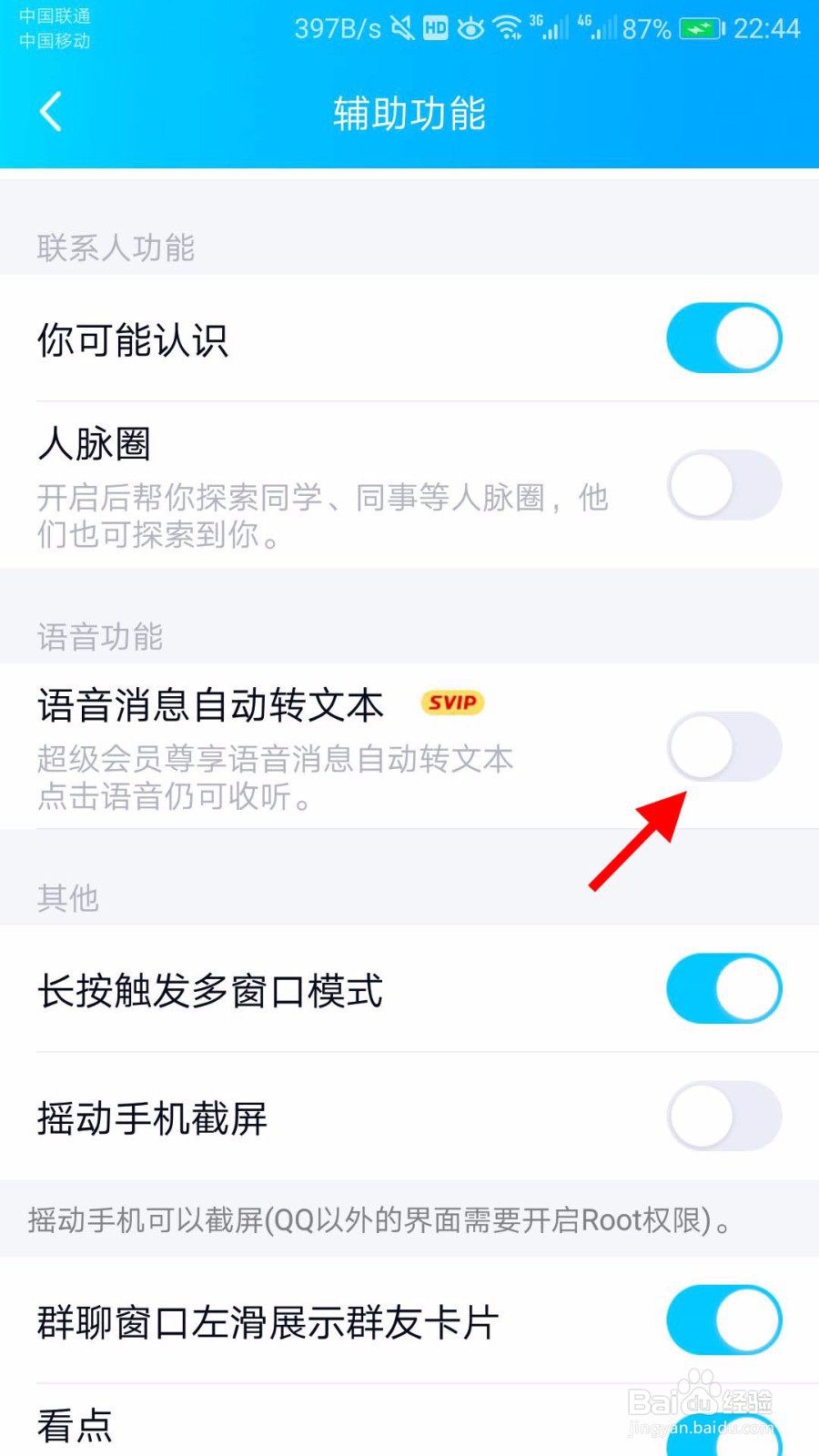Disable the 长按触发多窗口模式 toggle
The width and height of the screenshot is (819, 1456).
tap(723, 989)
